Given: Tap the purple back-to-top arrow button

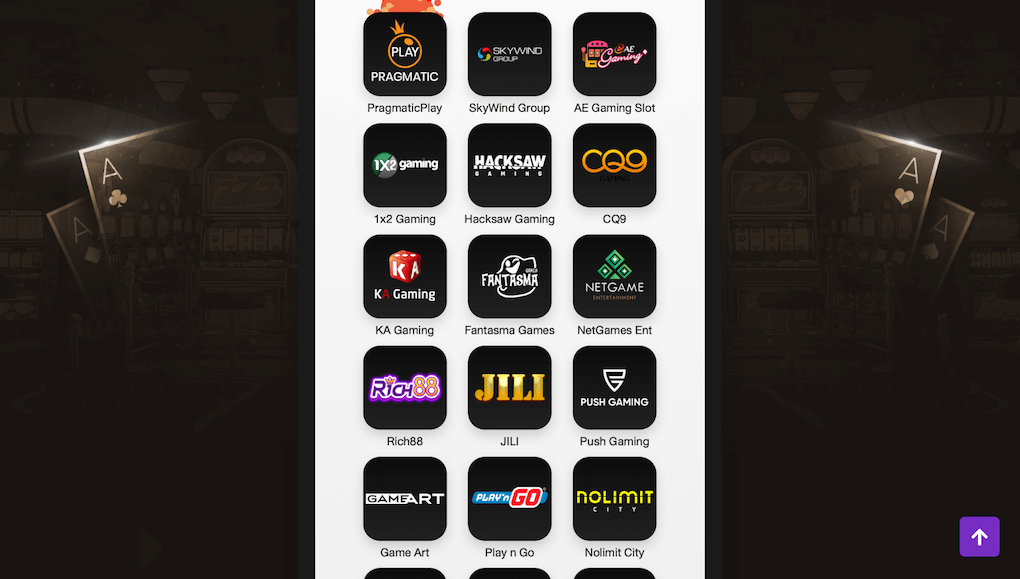Looking at the screenshot, I should 979,537.
